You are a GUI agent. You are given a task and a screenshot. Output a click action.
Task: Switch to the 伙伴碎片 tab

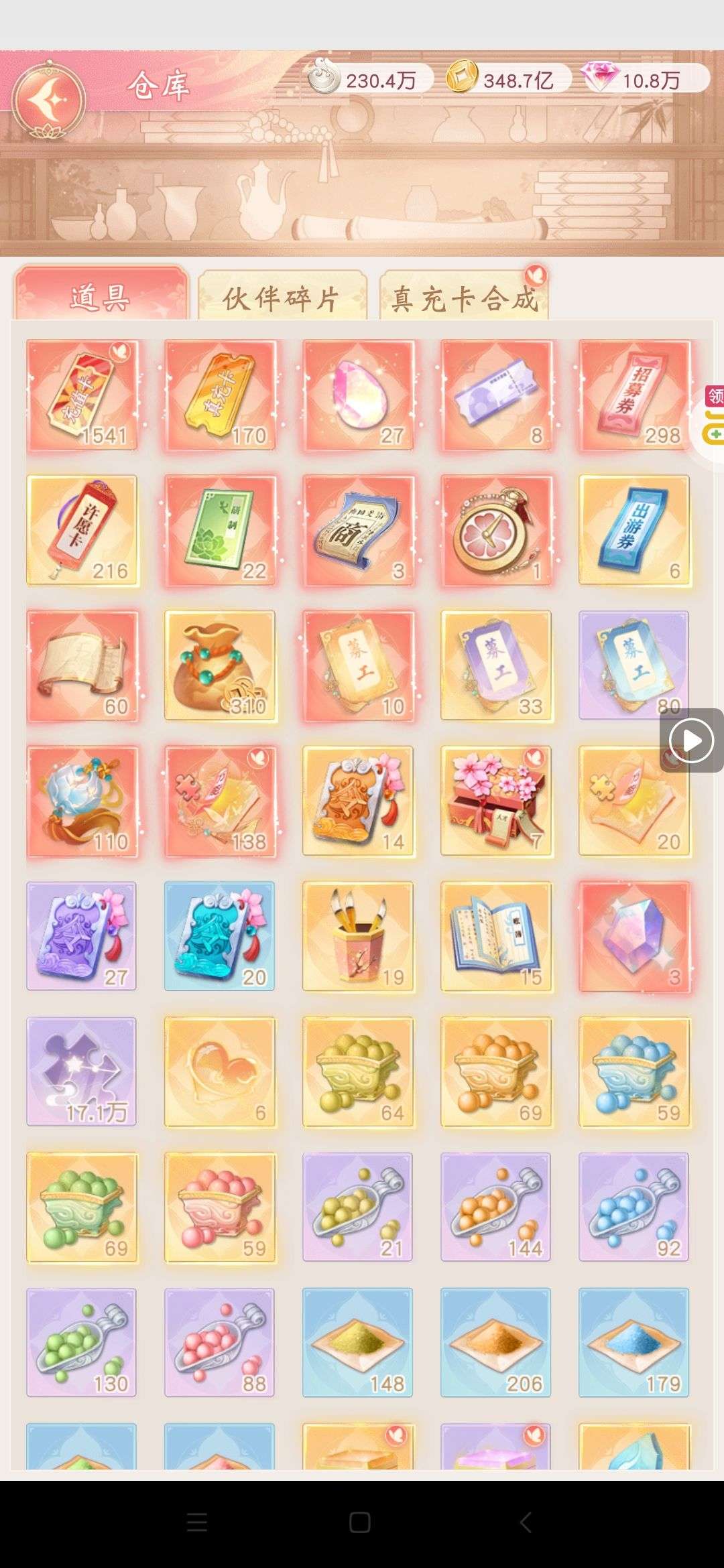(282, 298)
